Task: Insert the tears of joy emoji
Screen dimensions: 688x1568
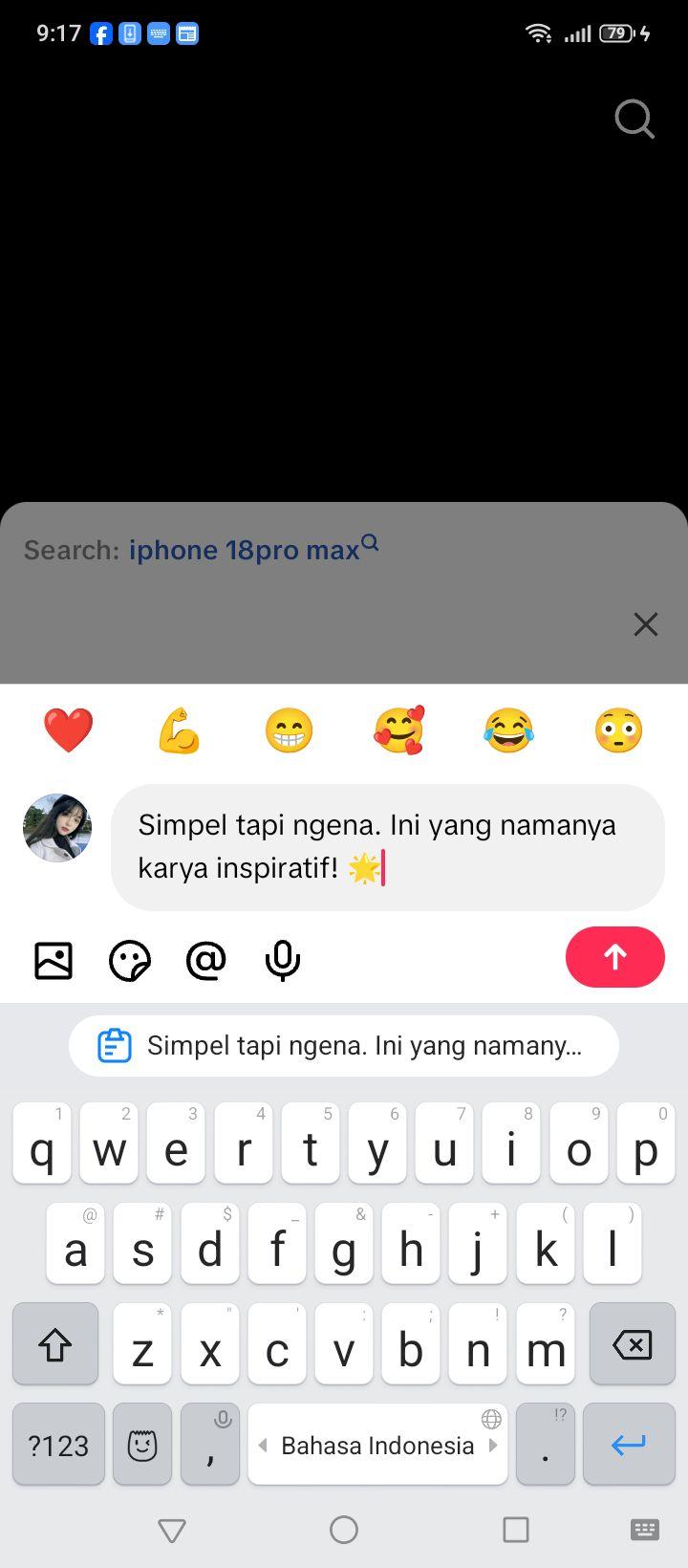Action: point(508,730)
